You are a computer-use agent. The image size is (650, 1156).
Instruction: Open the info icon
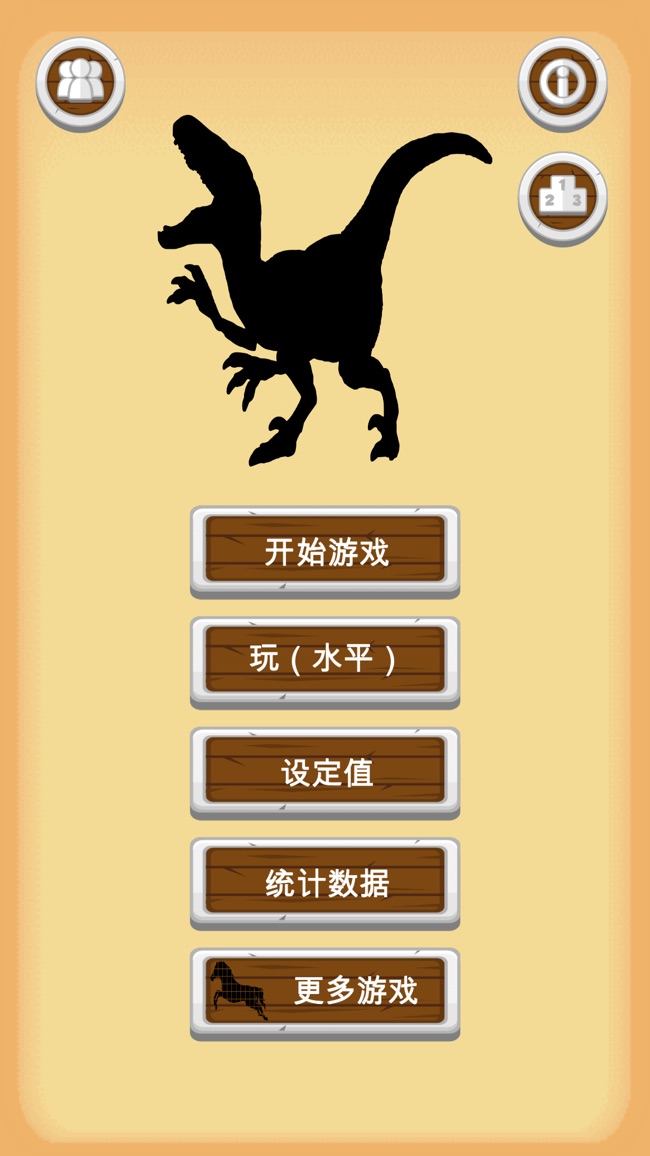click(563, 82)
